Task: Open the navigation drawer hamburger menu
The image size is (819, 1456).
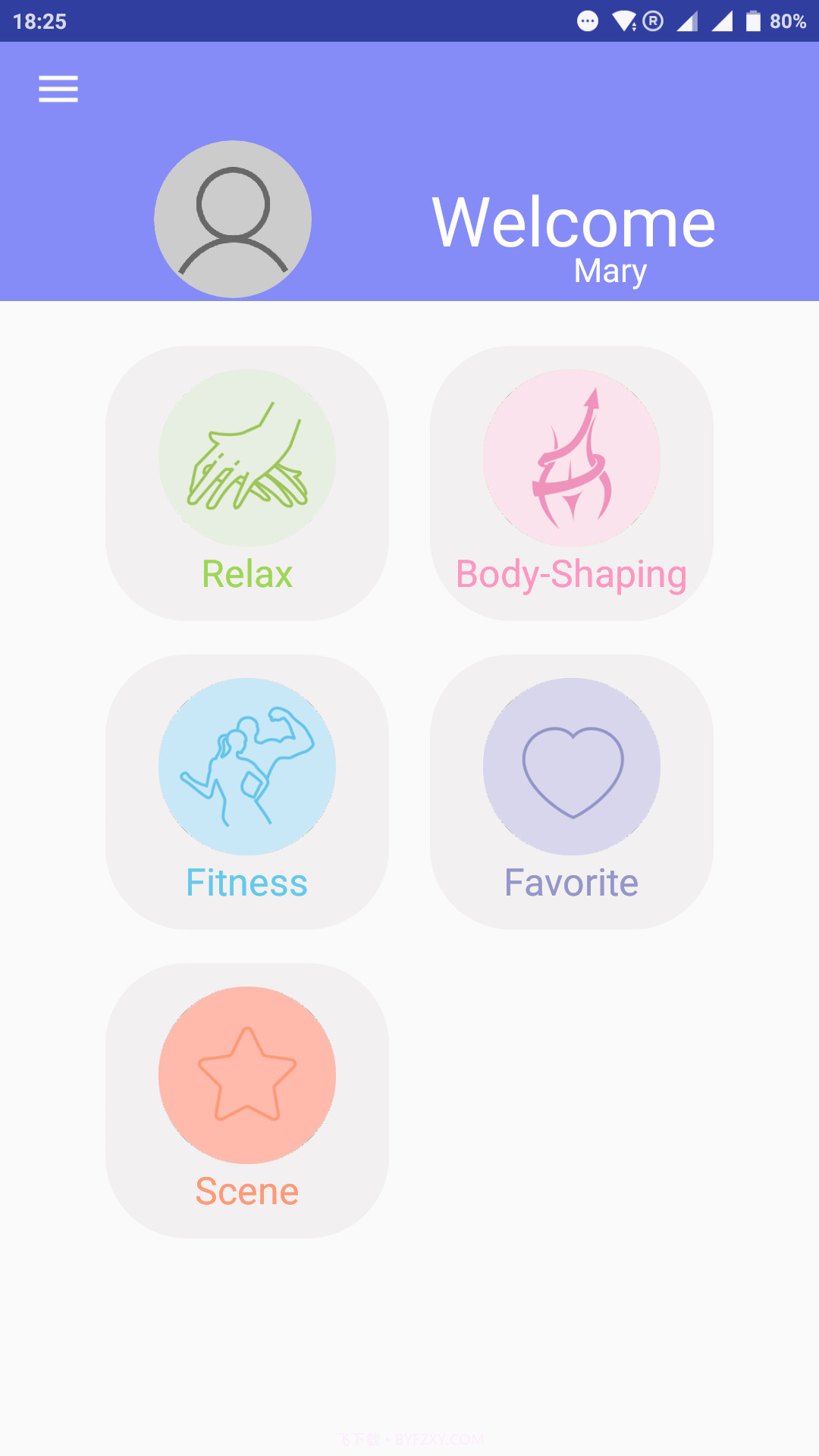Action: pyautogui.click(x=58, y=89)
